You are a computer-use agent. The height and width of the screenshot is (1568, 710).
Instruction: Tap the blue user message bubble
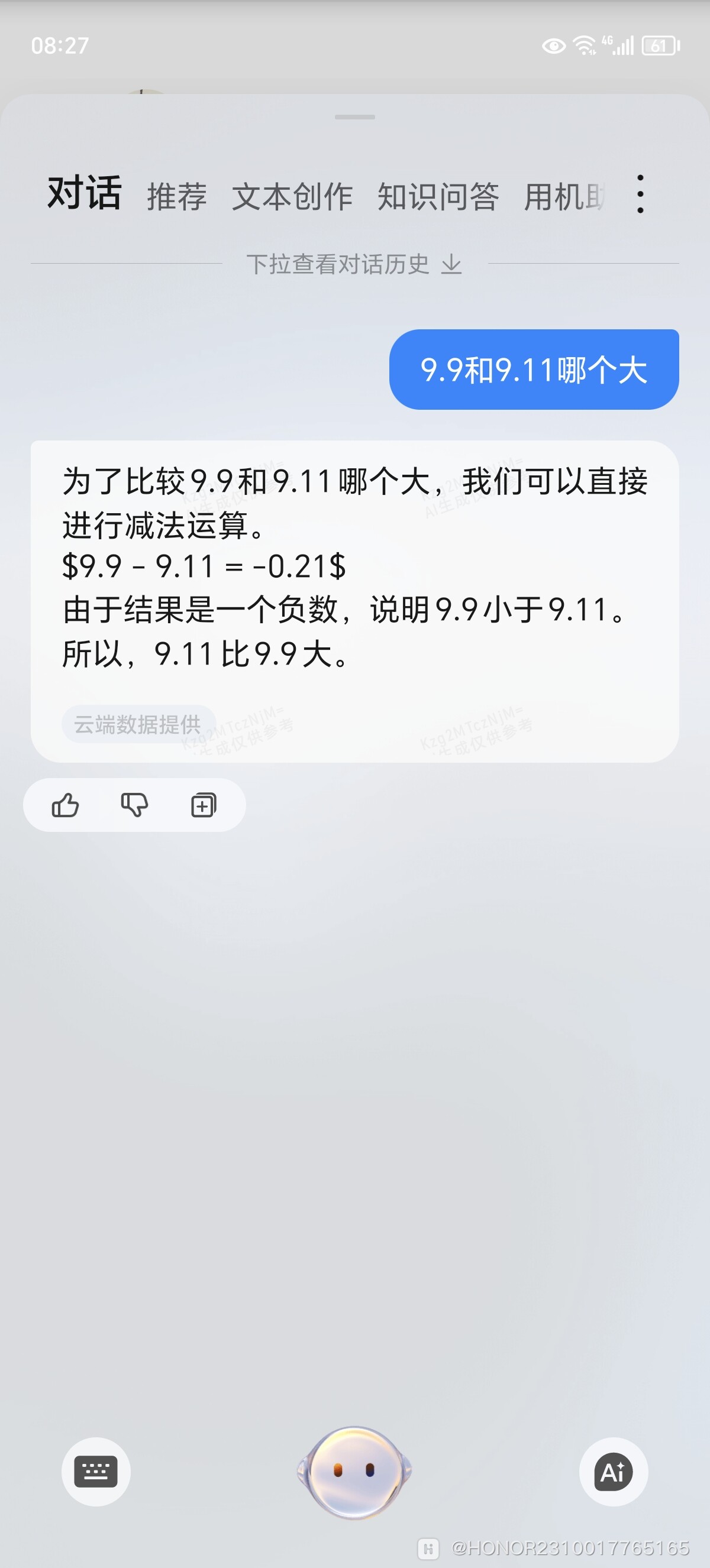point(535,370)
